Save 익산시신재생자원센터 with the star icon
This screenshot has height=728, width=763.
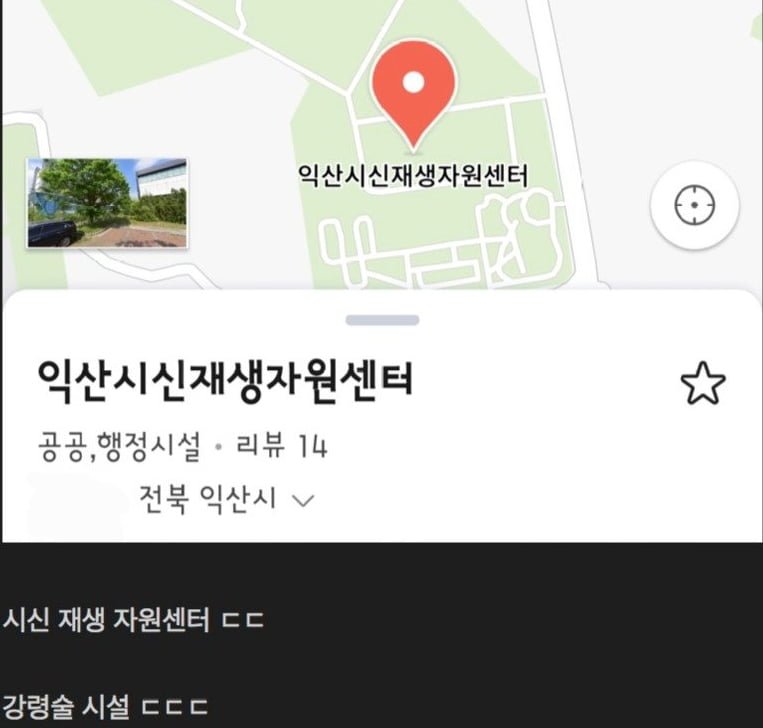tap(702, 385)
